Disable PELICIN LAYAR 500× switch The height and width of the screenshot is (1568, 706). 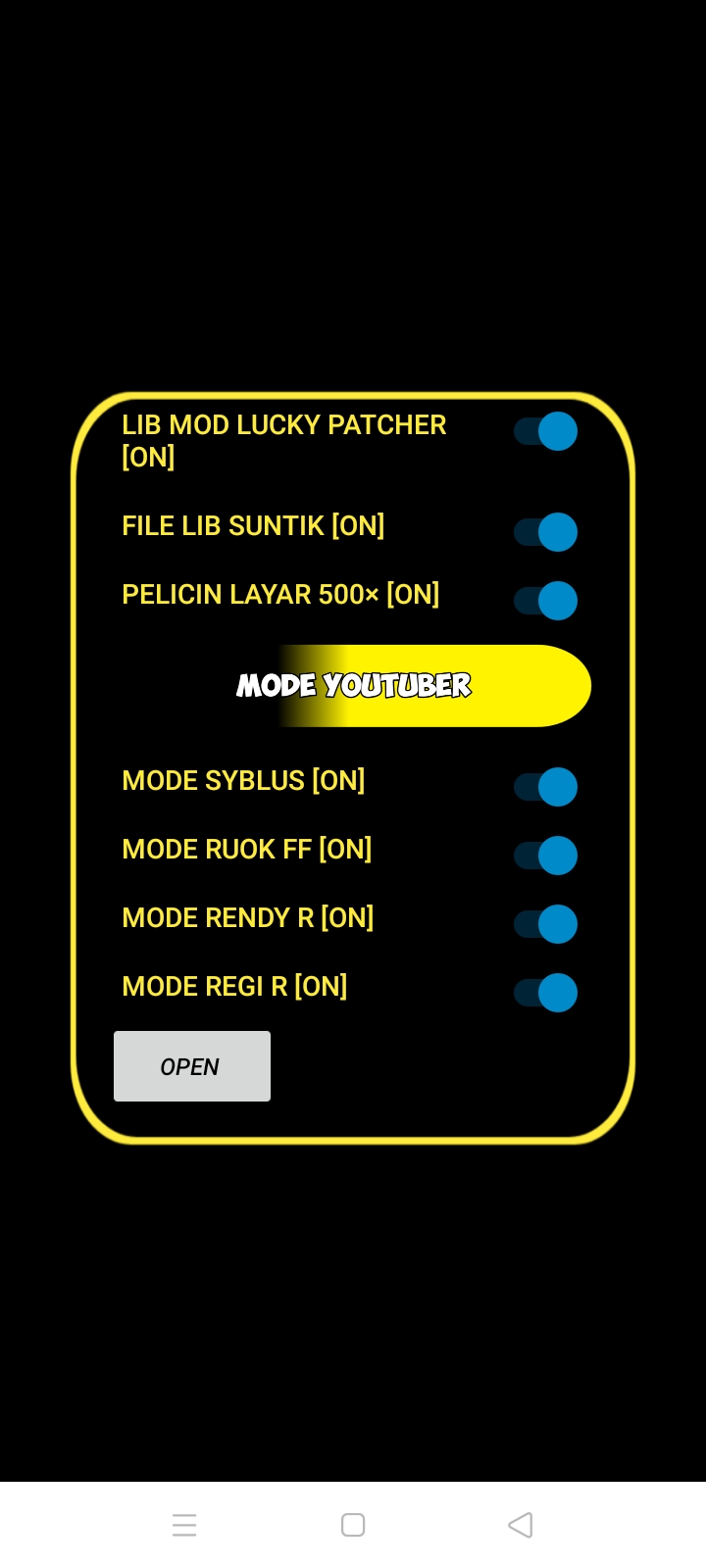point(545,601)
